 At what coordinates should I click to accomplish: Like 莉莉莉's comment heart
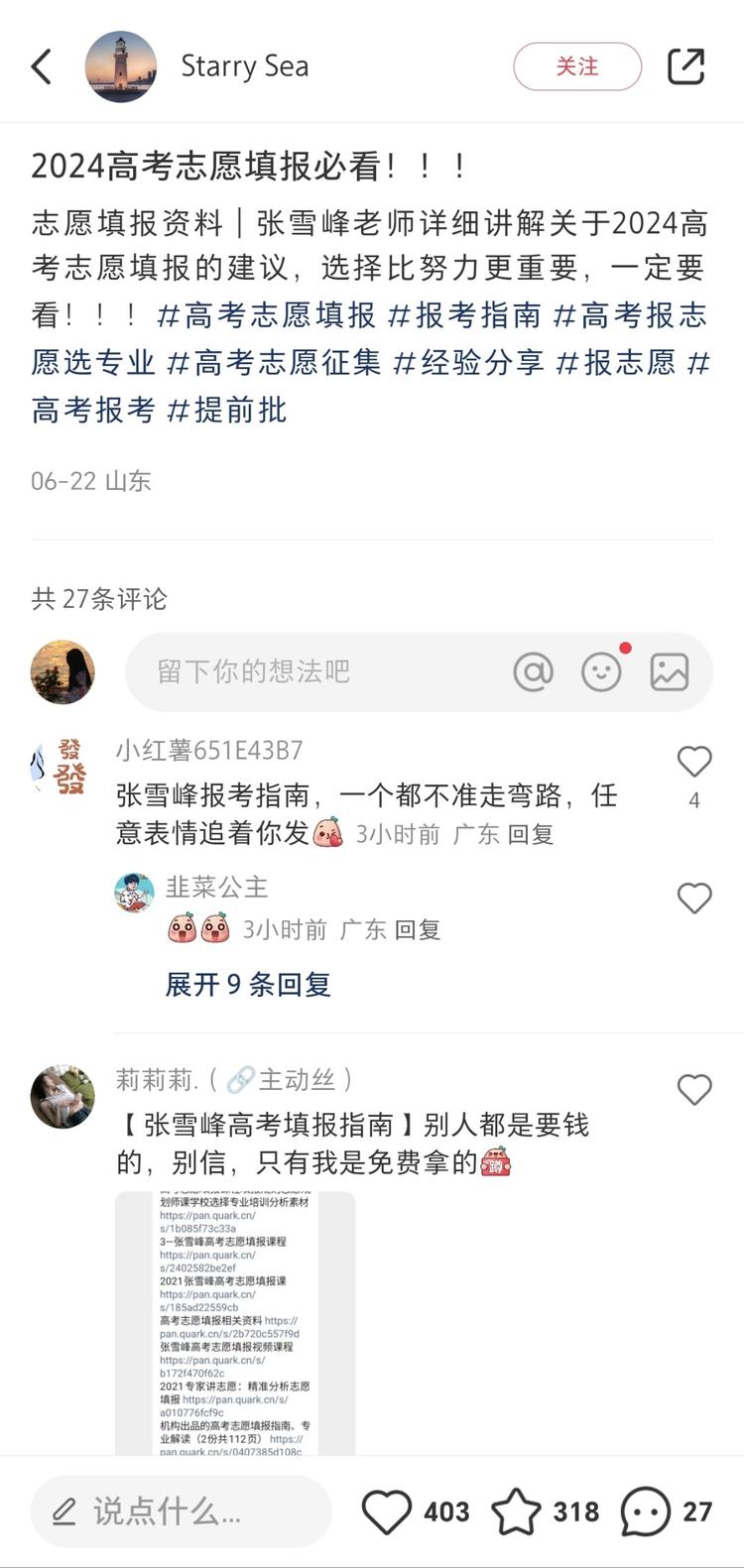tap(693, 1089)
